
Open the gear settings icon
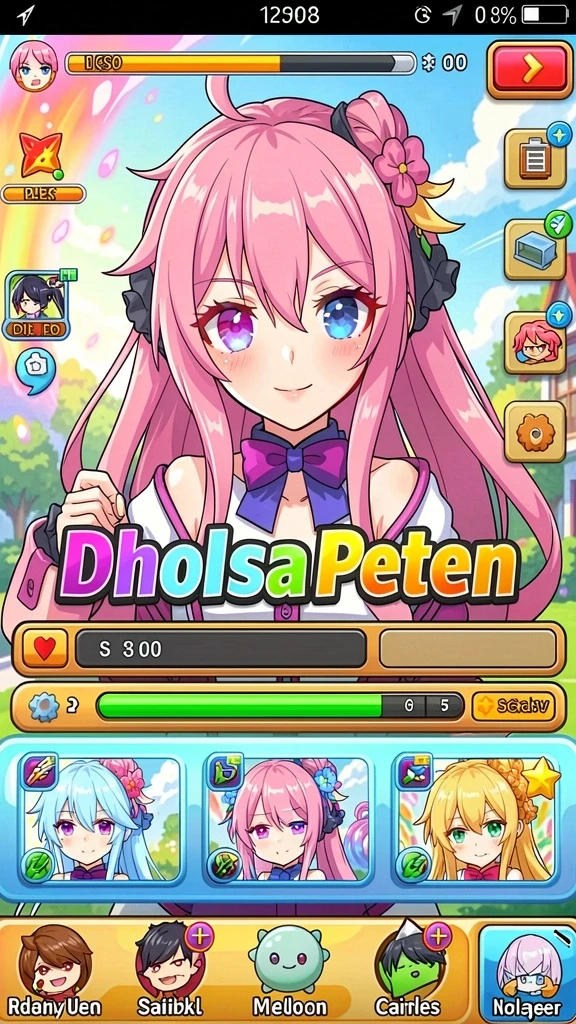coord(535,431)
